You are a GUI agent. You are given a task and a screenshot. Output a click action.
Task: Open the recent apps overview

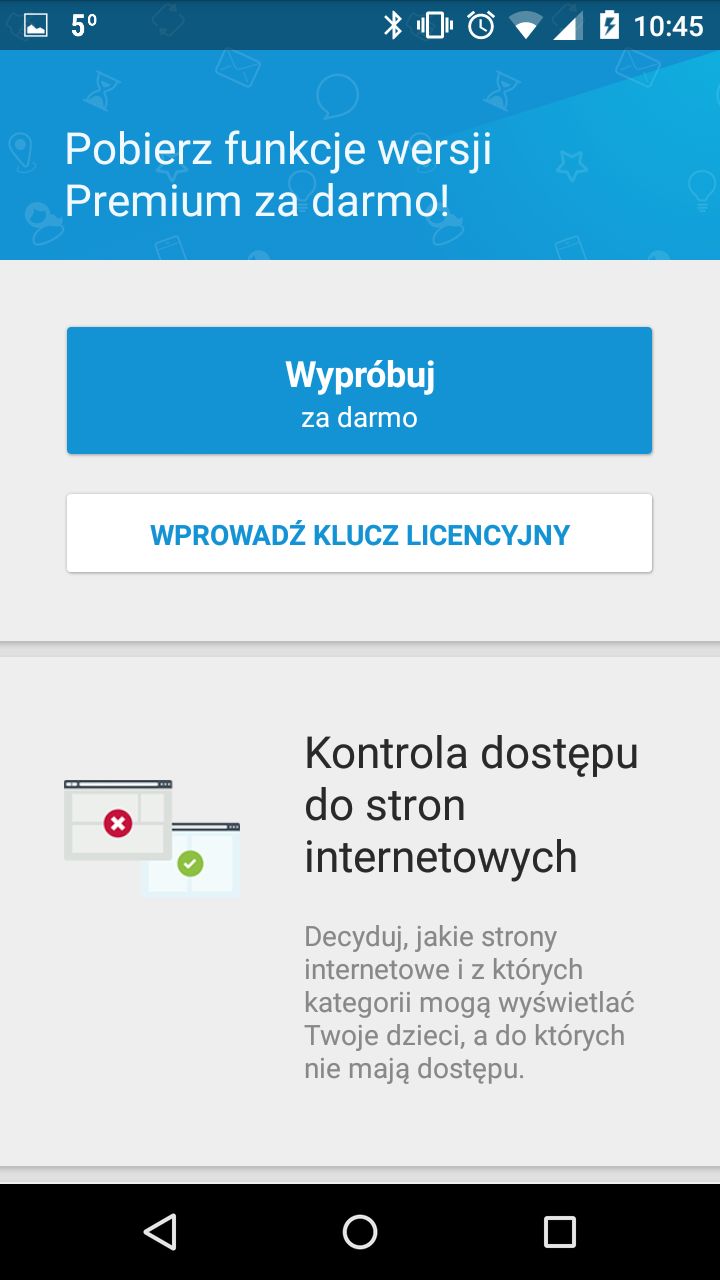(x=560, y=1232)
